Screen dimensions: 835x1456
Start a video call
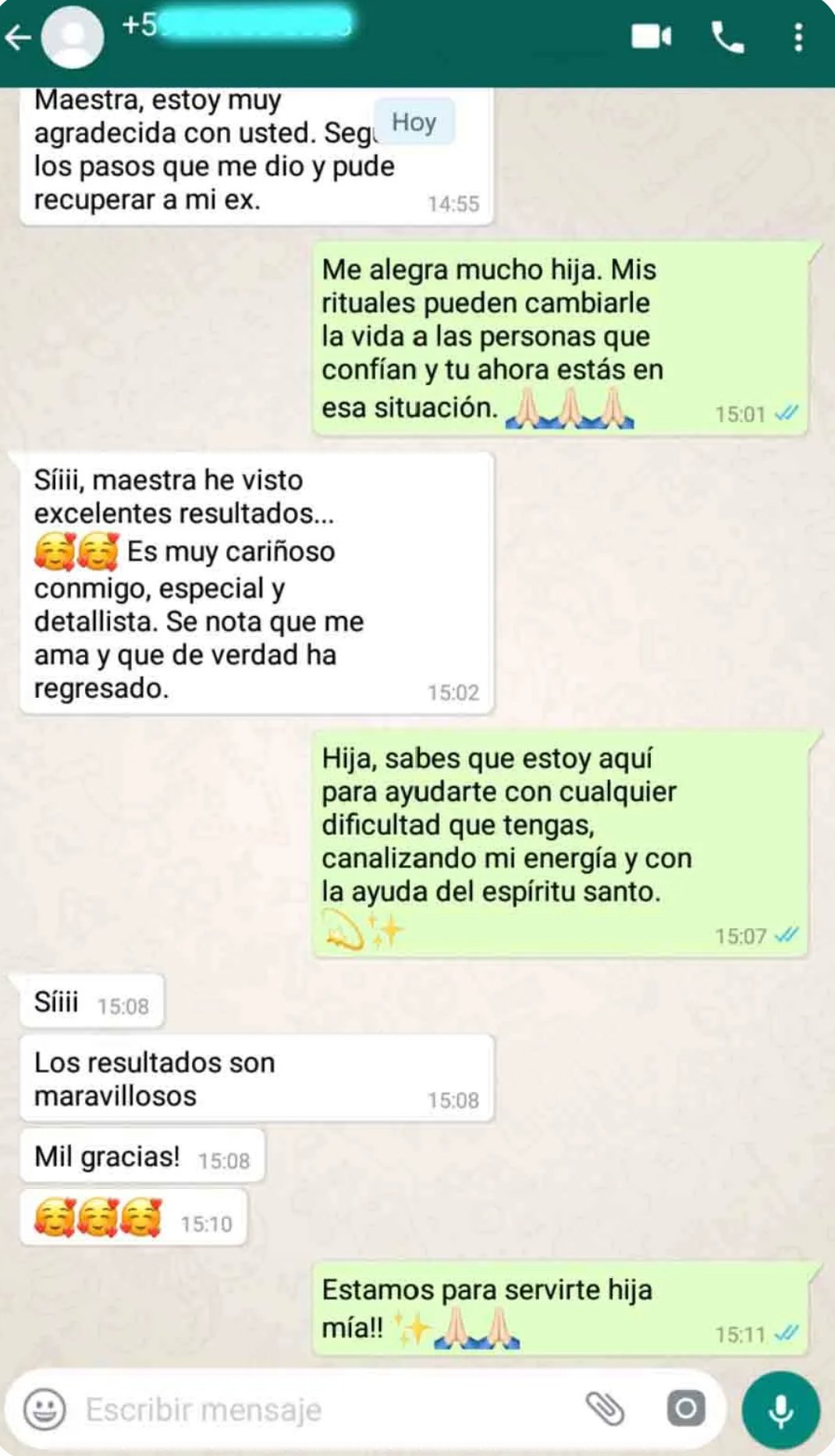click(x=651, y=37)
